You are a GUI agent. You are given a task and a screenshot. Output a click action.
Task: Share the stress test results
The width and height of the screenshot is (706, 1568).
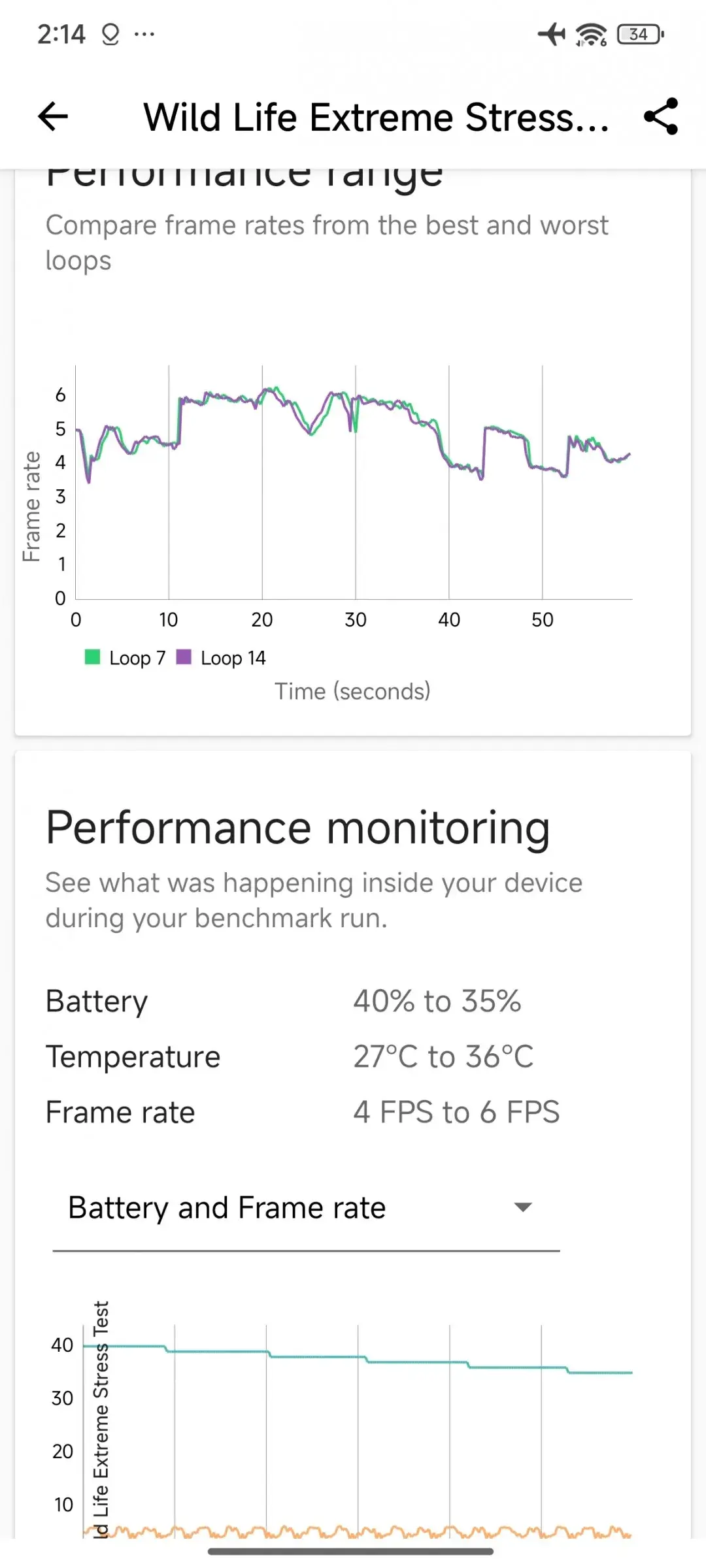click(661, 117)
